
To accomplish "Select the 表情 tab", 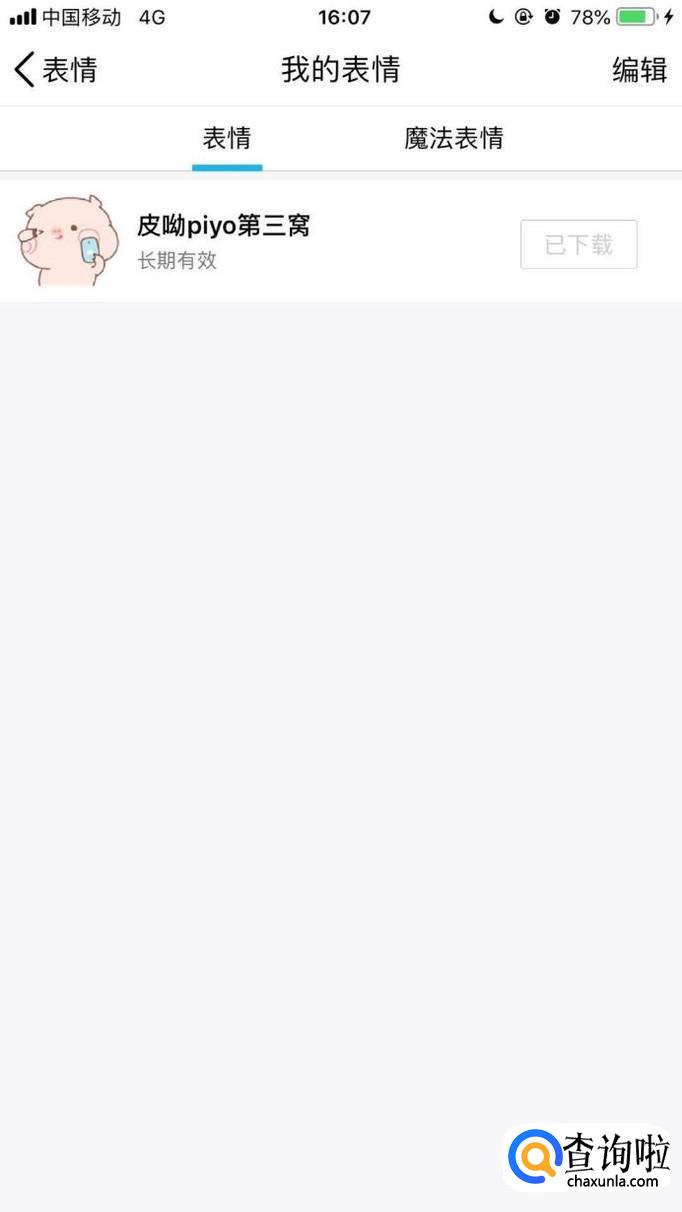I will [227, 138].
